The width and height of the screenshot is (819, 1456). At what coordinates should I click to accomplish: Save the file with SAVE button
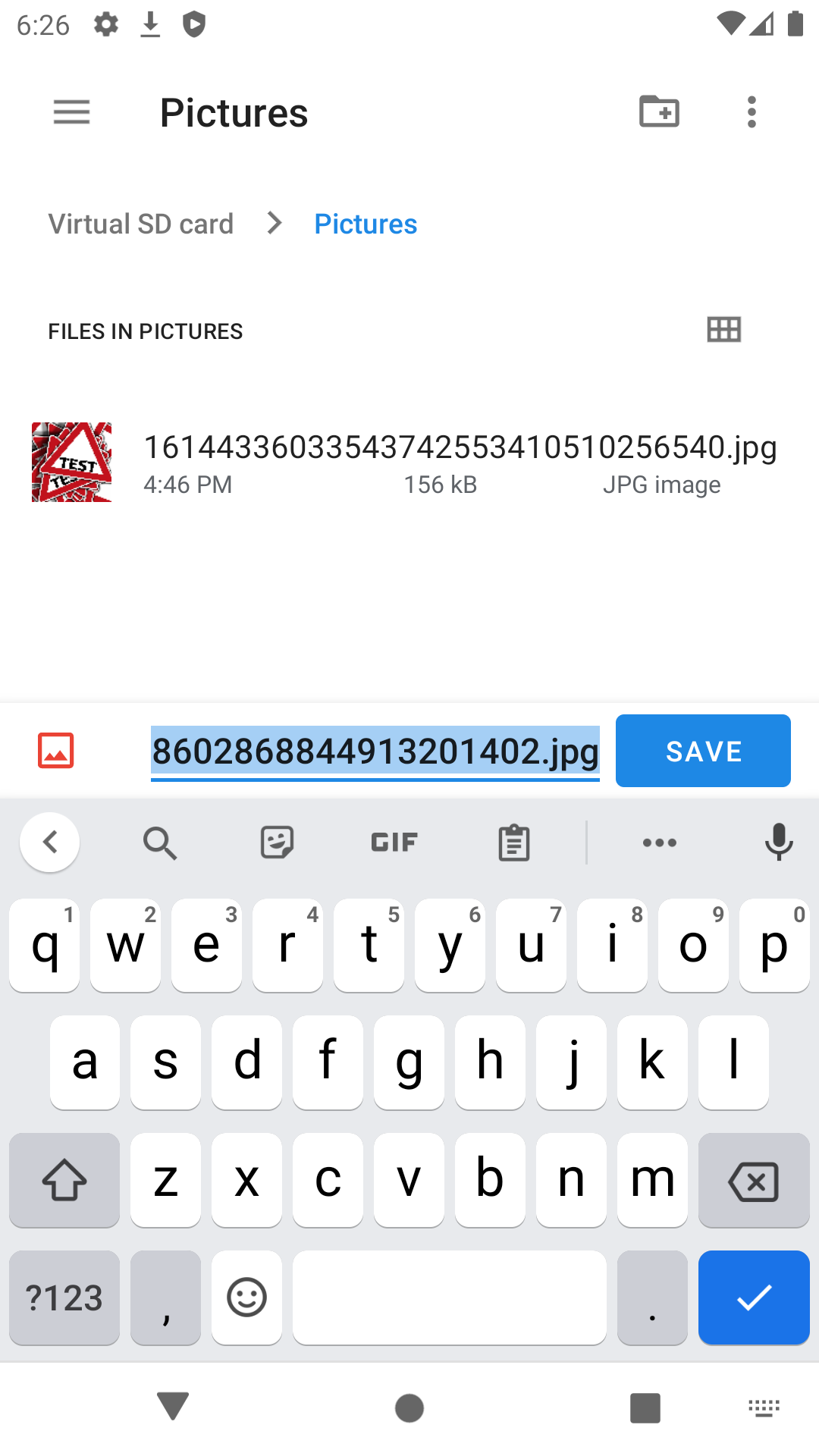[x=703, y=751]
